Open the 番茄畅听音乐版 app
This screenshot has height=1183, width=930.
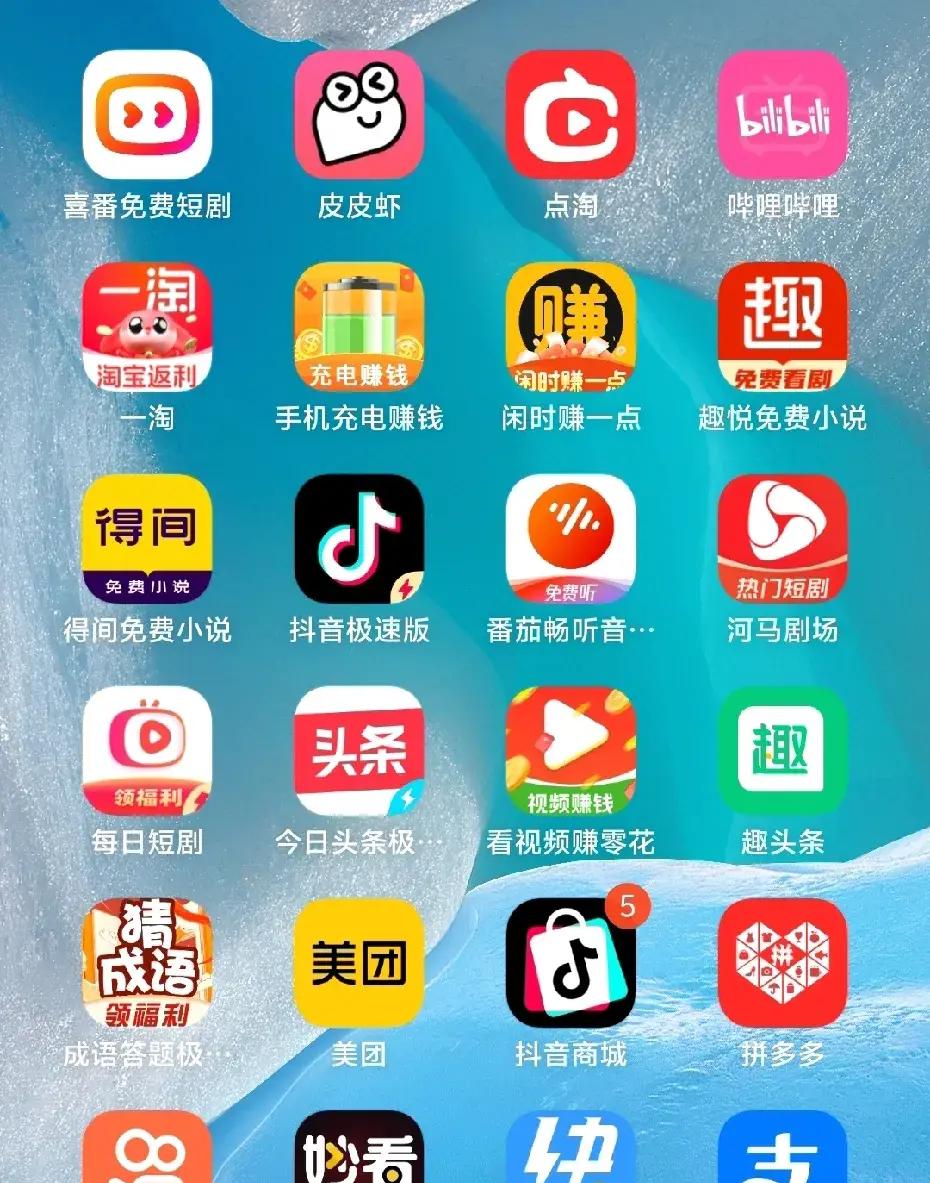[x=571, y=538]
